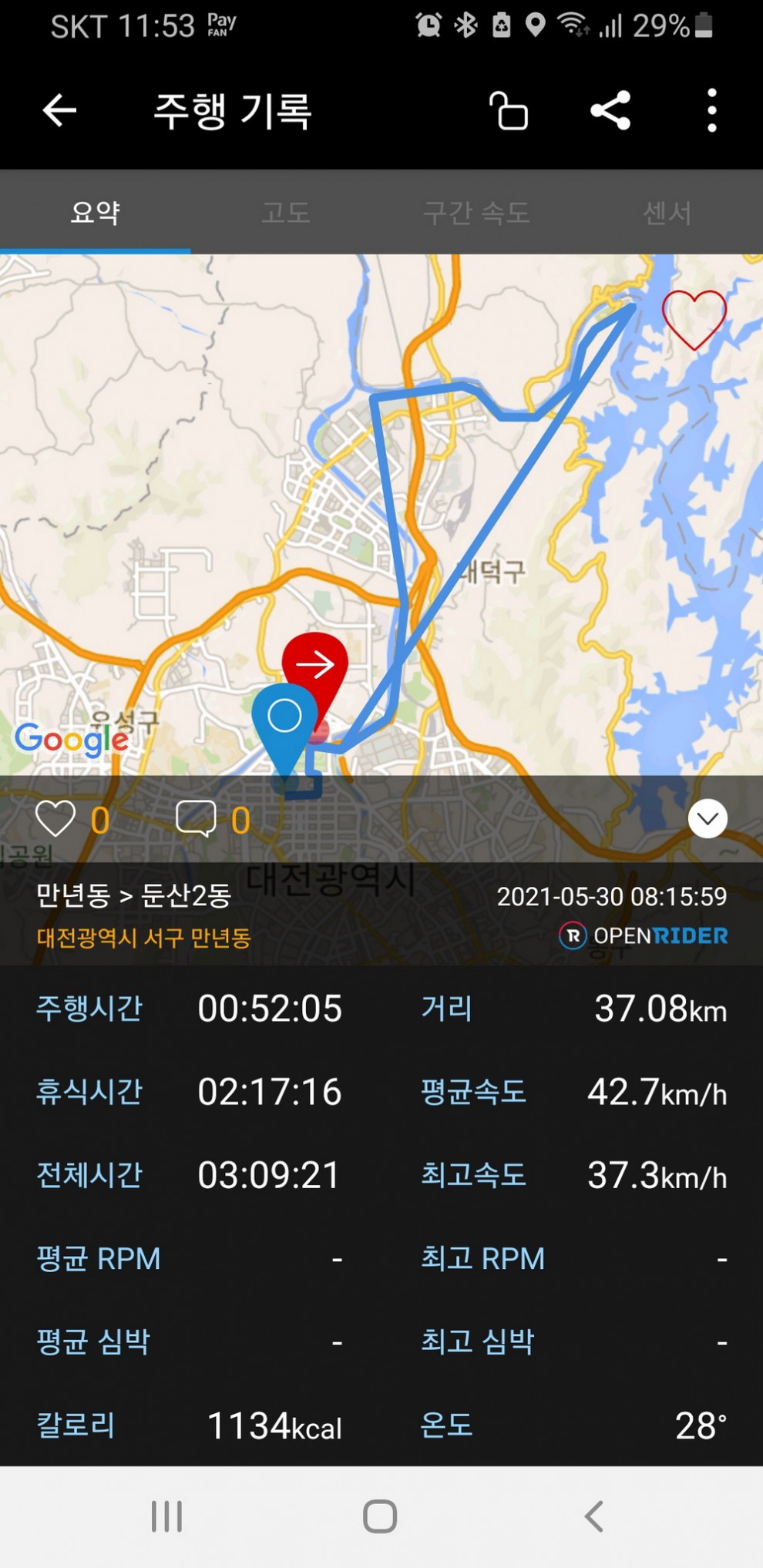Image resolution: width=763 pixels, height=1568 pixels.
Task: Open recent apps from the navigation bar
Action: tap(166, 1516)
